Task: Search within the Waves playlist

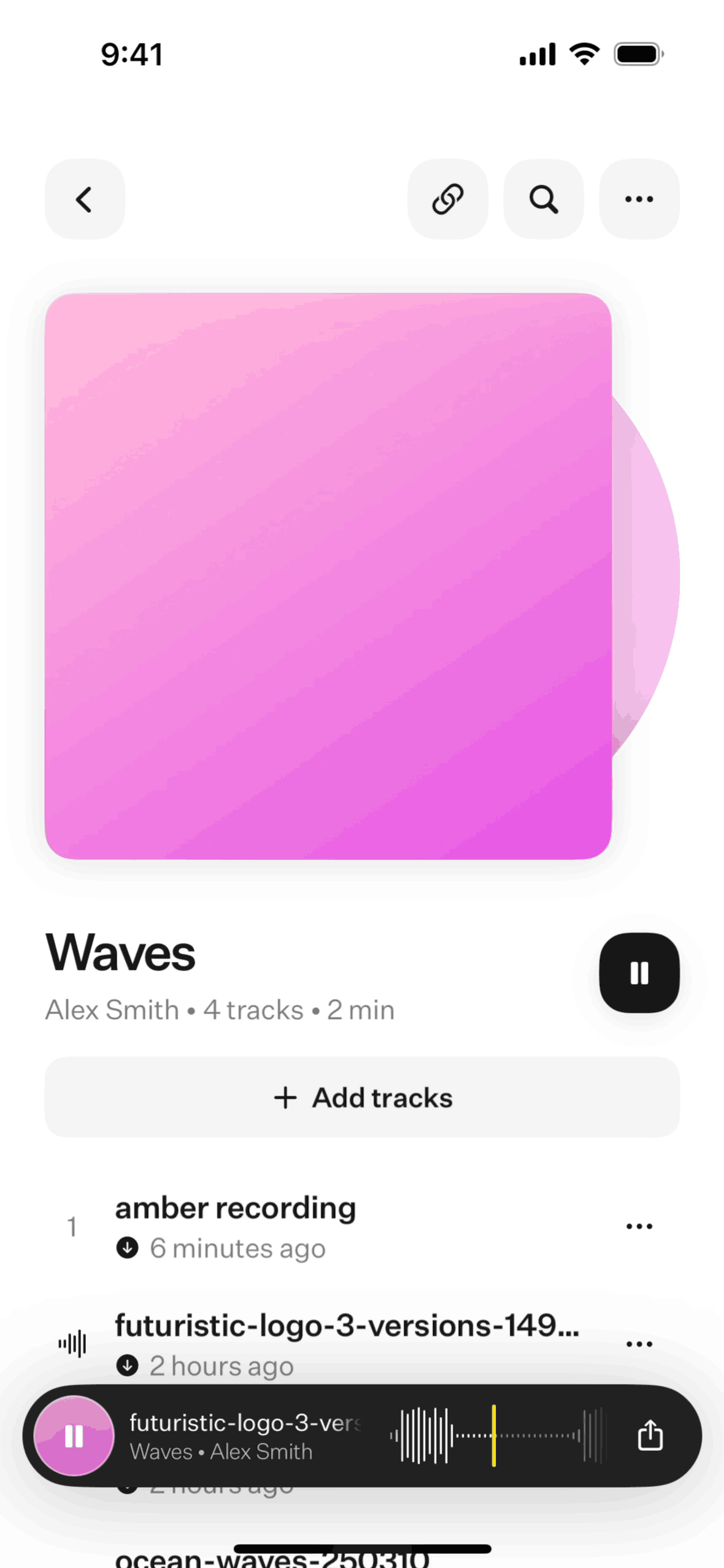Action: tap(543, 199)
